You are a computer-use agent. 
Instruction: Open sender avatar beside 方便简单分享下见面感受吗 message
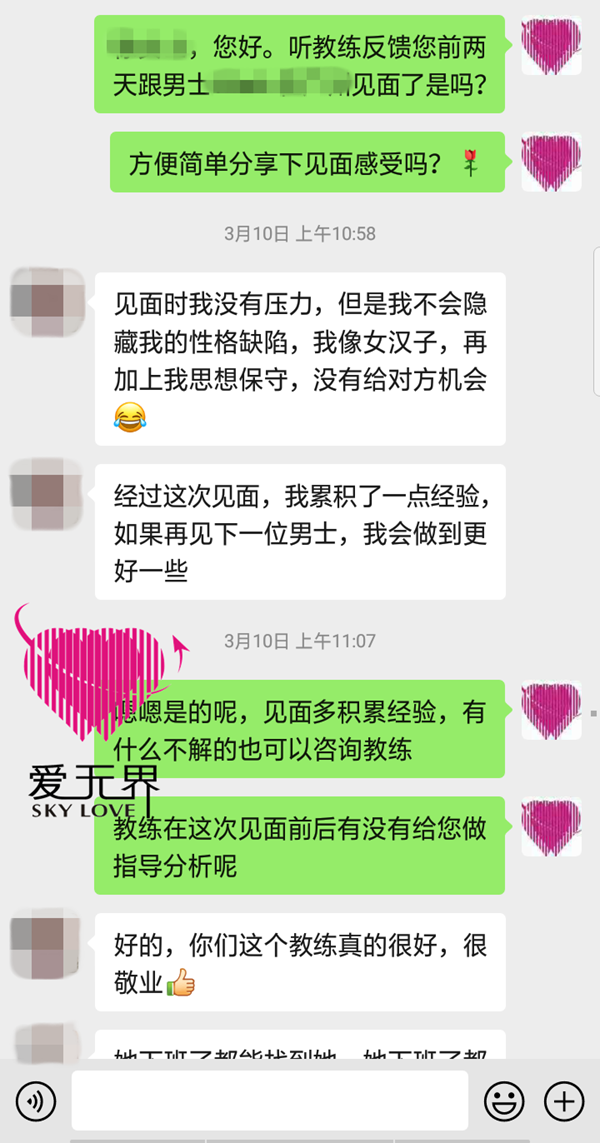point(552,161)
